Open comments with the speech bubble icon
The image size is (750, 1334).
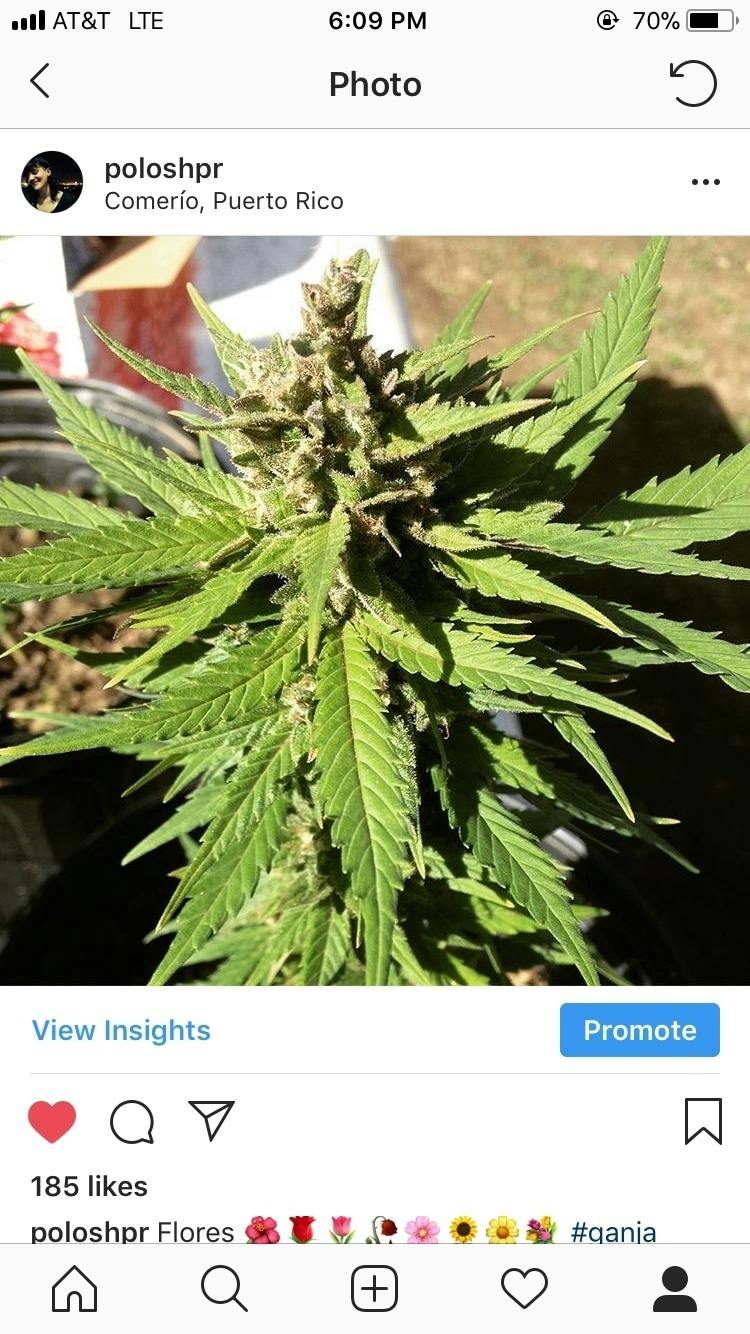point(132,1122)
